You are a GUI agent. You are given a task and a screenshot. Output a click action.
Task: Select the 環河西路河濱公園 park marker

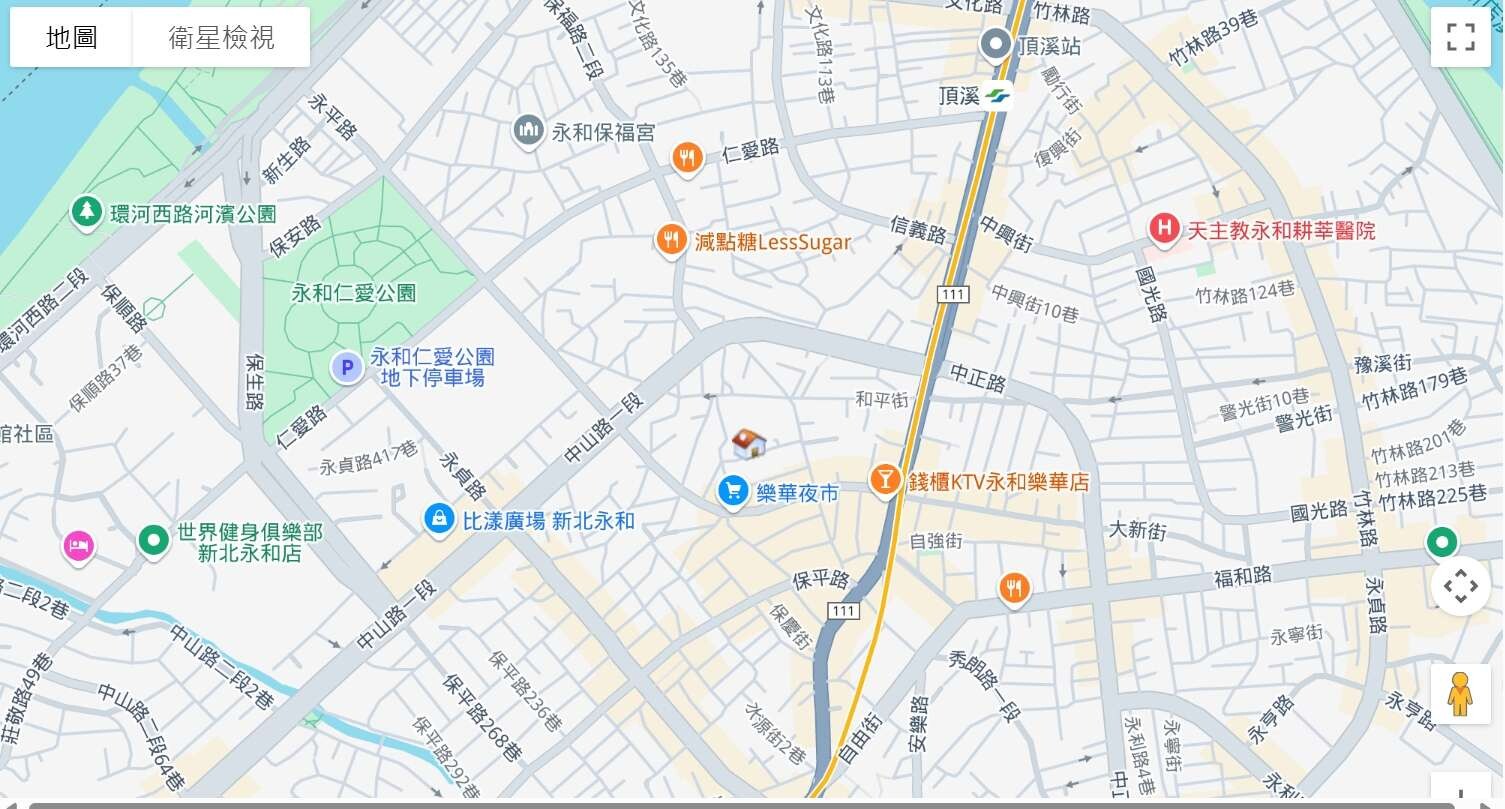pos(87,211)
